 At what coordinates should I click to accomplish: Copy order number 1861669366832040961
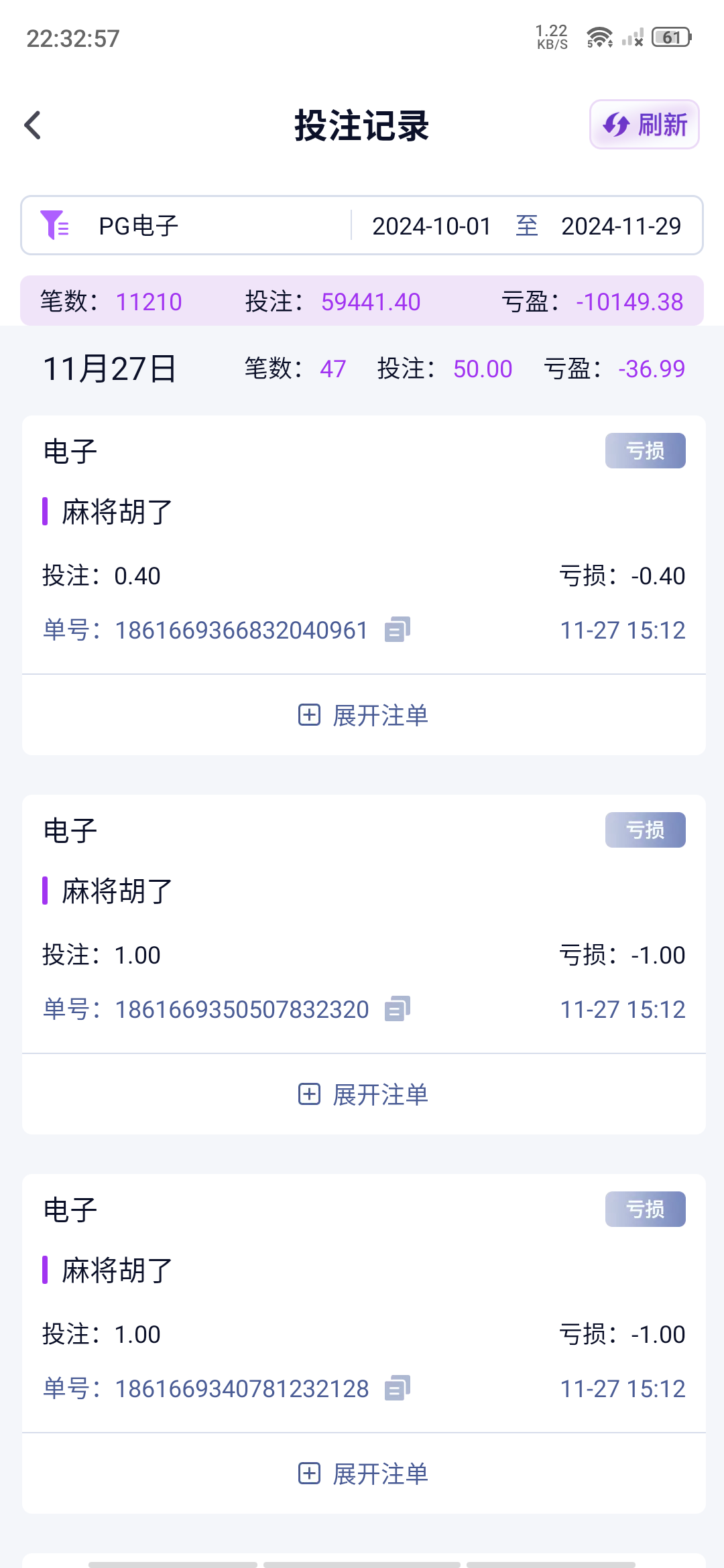(x=397, y=630)
